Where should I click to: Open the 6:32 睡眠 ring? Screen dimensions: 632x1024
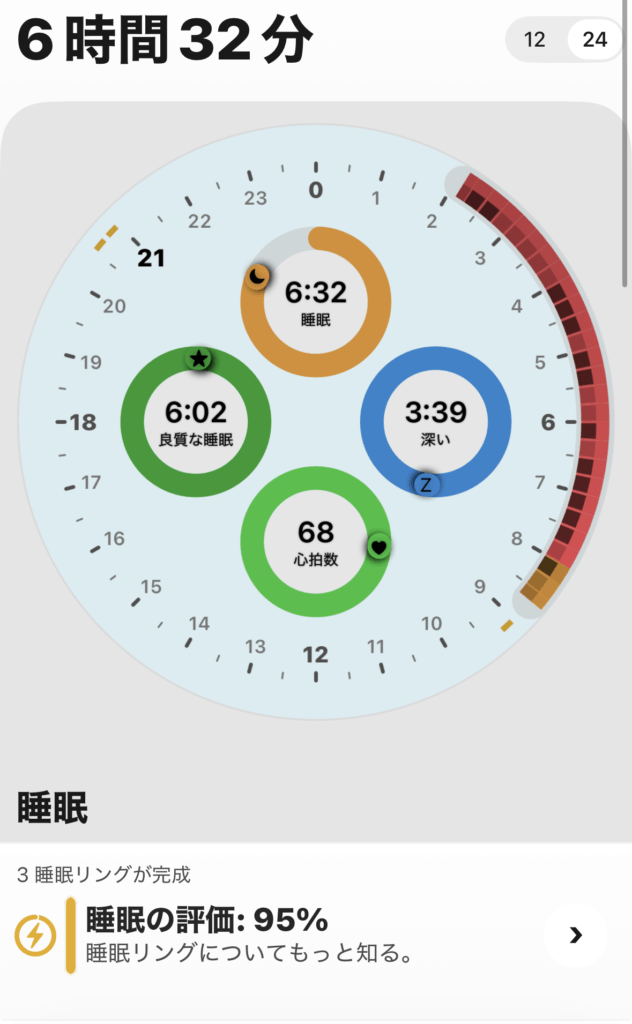316,301
